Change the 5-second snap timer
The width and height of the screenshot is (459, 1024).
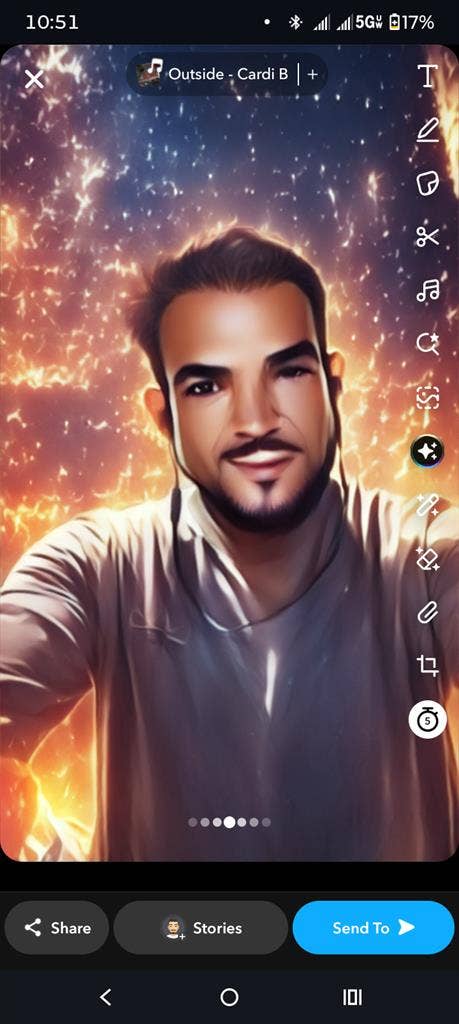pyautogui.click(x=428, y=720)
